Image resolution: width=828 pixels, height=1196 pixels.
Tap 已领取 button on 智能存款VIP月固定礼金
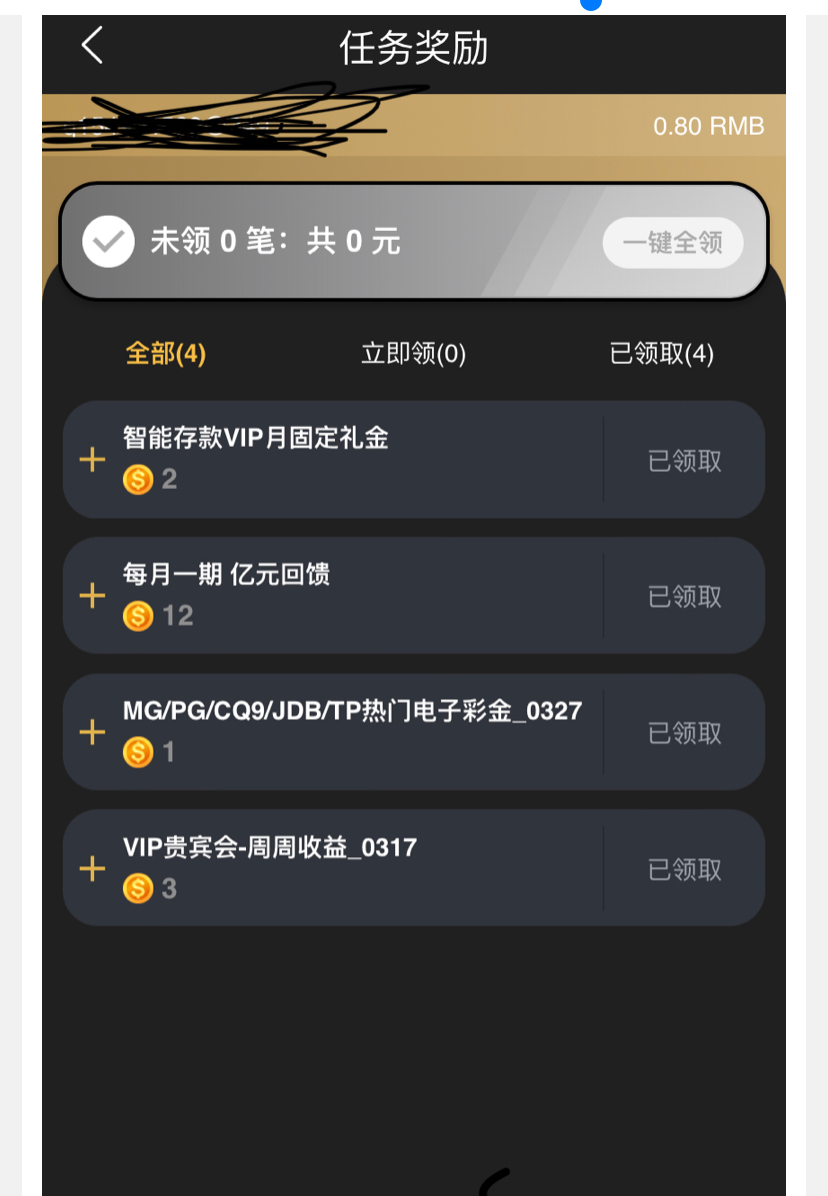(x=685, y=461)
